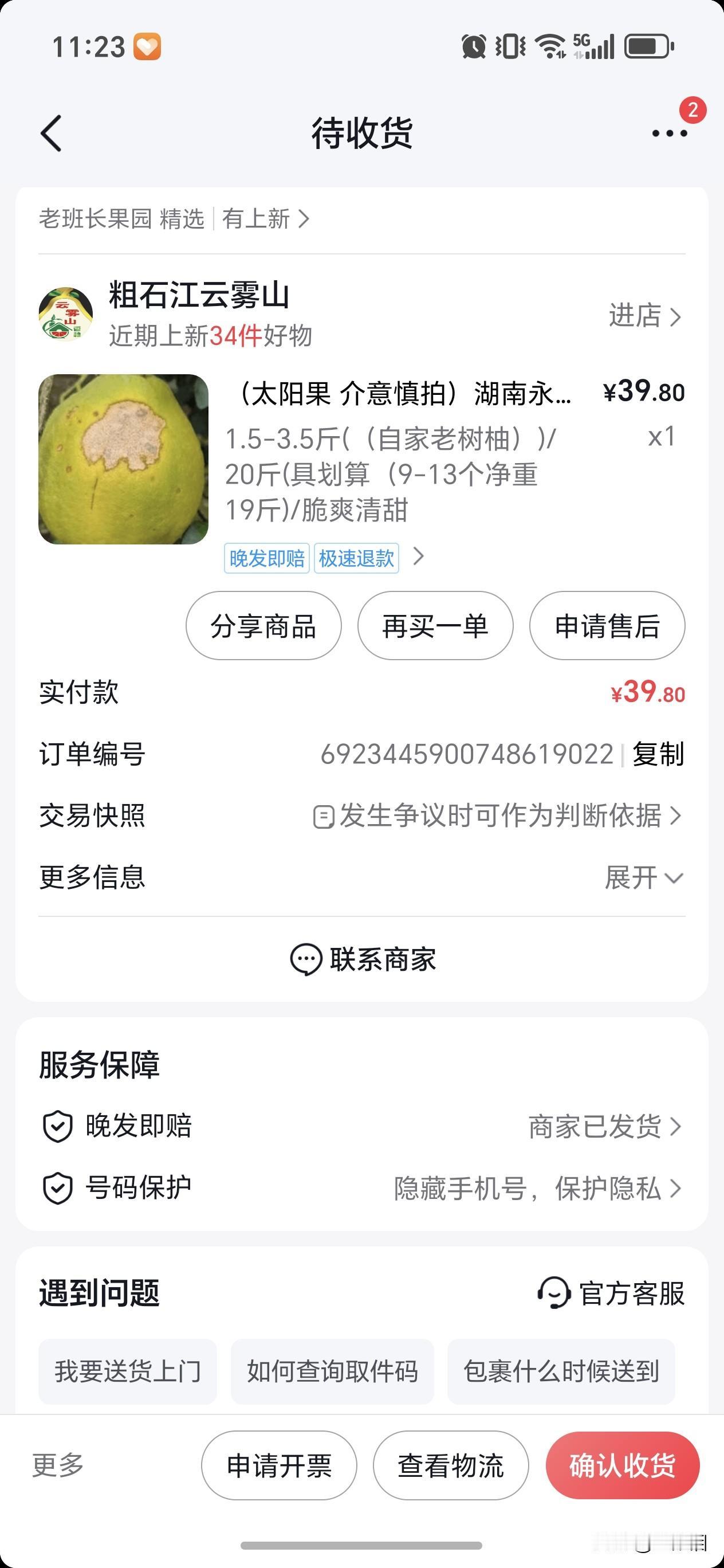Contact 官方客服 official support

(611, 1293)
